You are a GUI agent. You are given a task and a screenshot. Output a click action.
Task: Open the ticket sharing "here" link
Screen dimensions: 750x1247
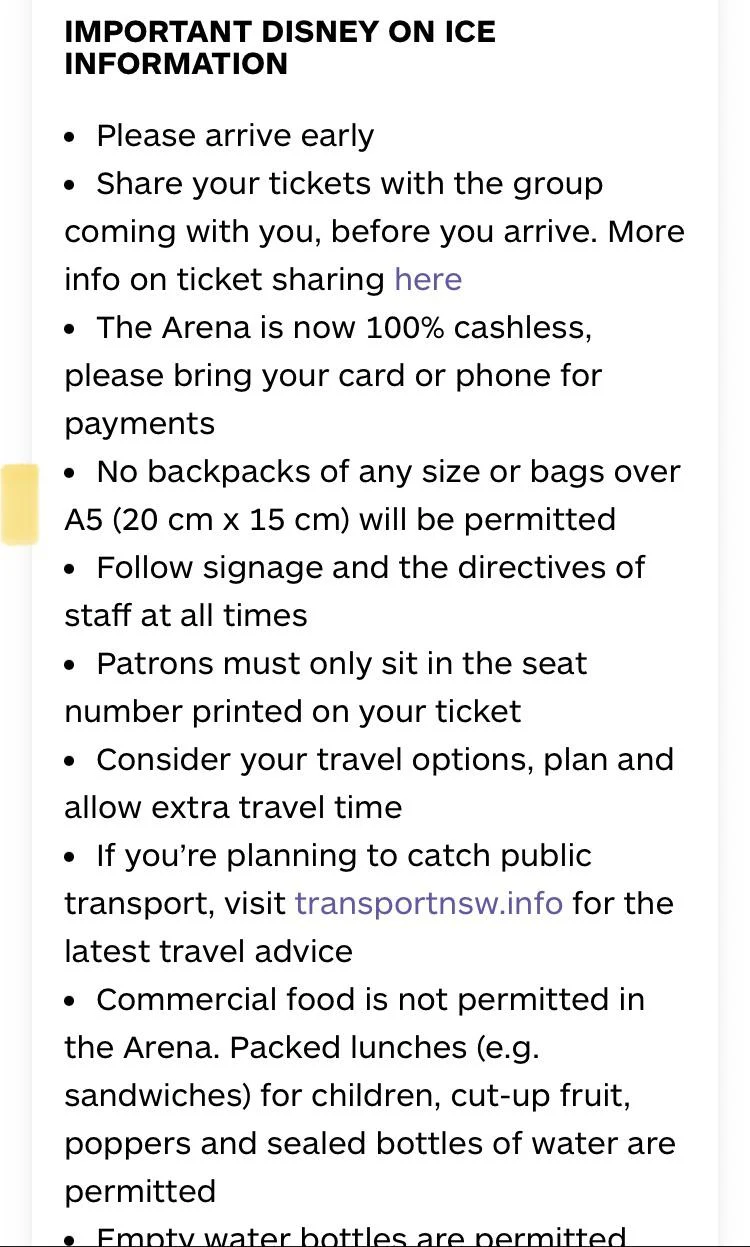click(428, 279)
